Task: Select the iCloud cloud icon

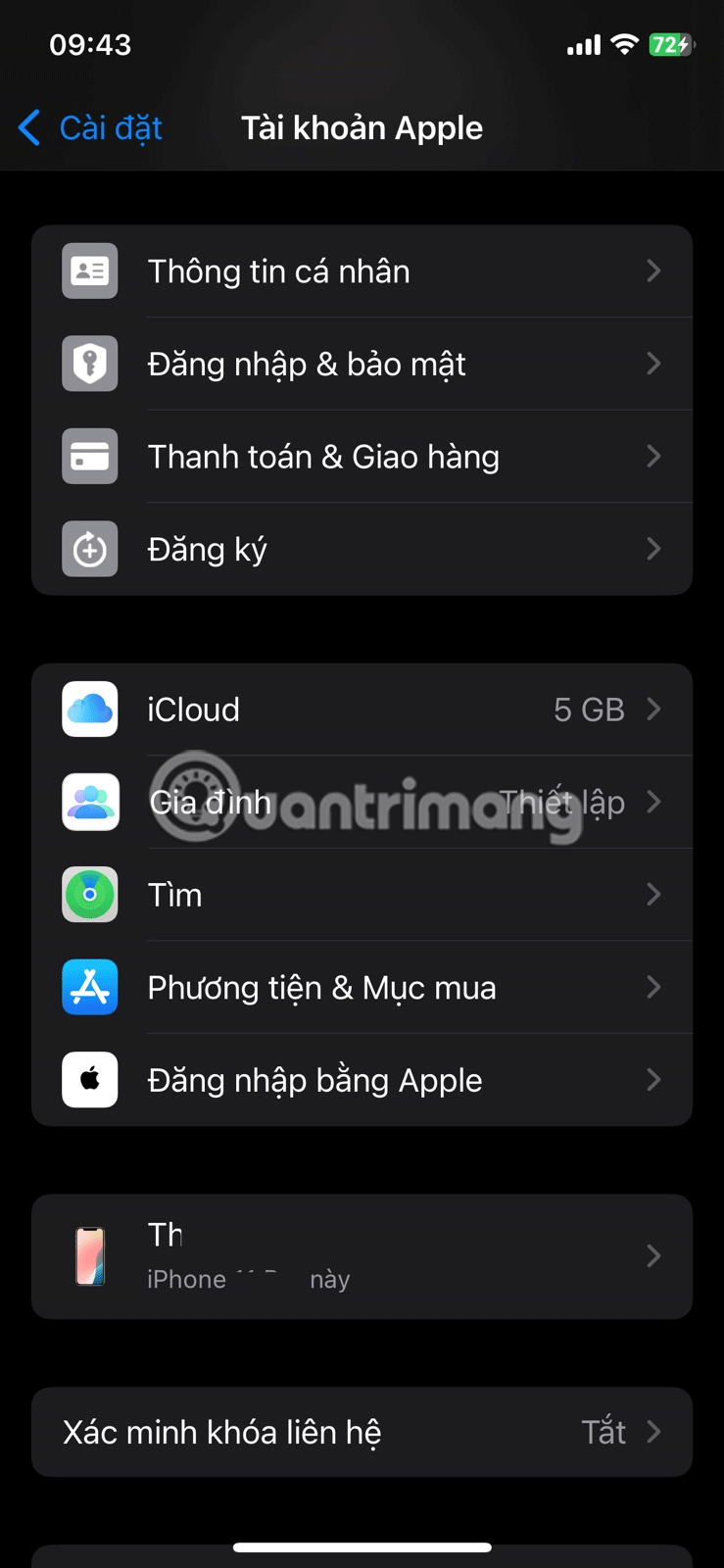Action: coord(89,709)
